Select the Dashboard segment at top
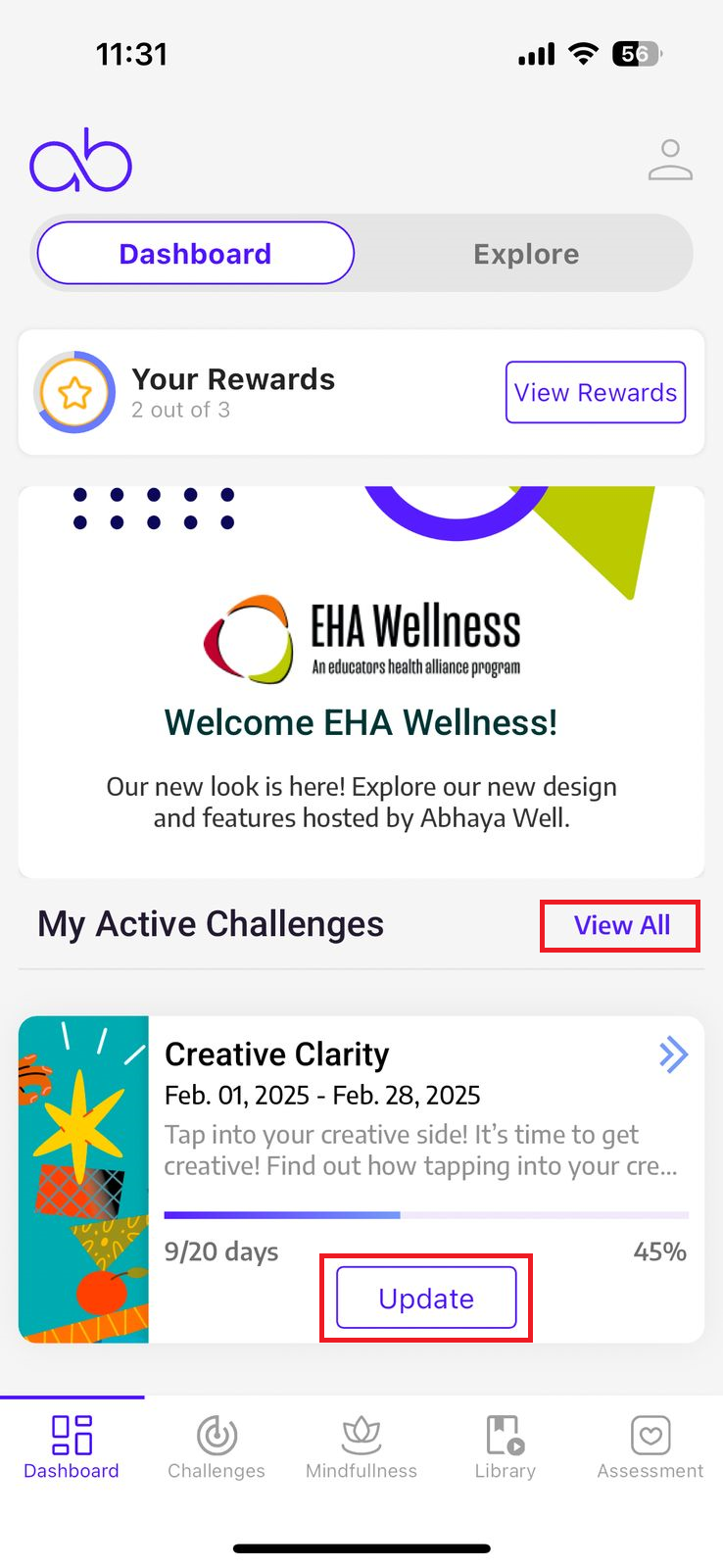The image size is (723, 1568). point(196,254)
